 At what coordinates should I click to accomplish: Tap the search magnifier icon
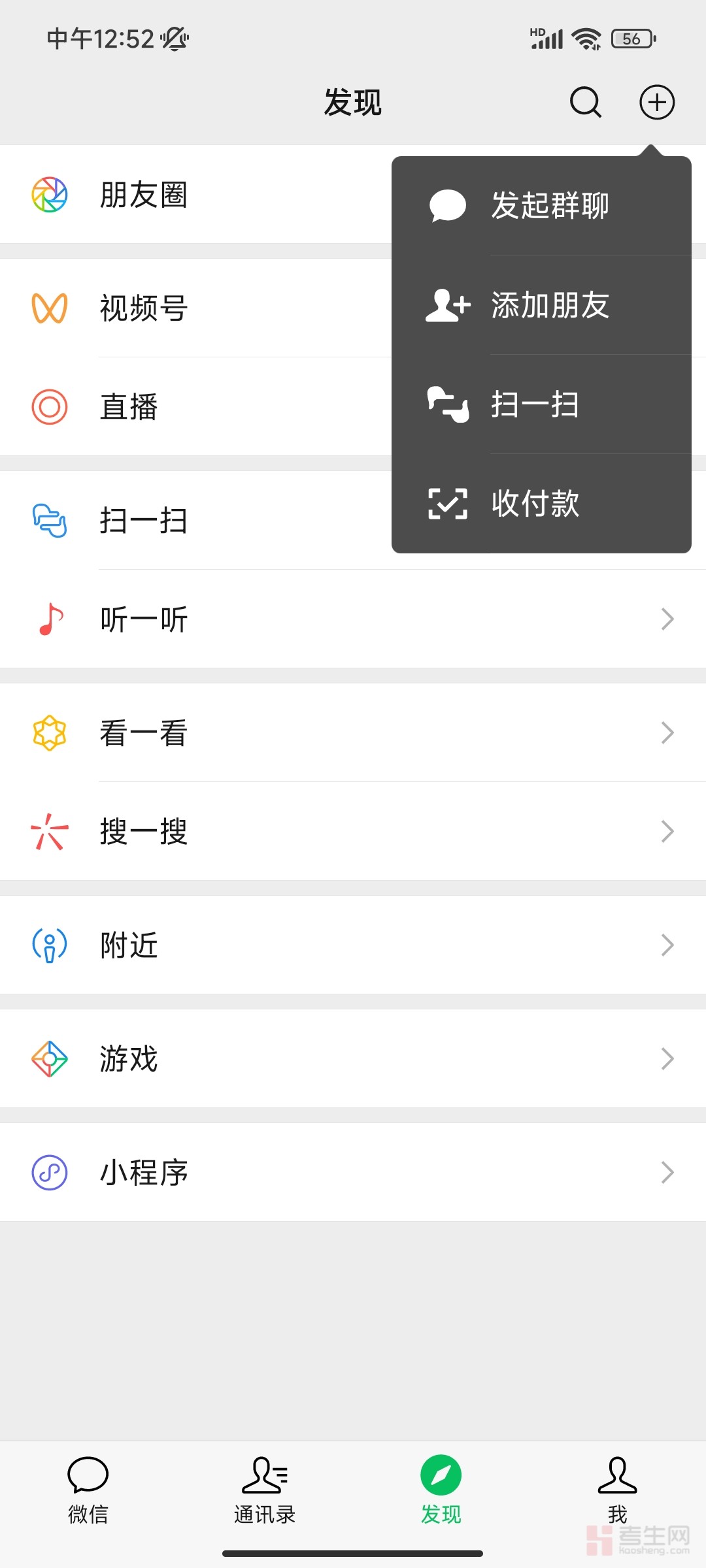tap(585, 103)
